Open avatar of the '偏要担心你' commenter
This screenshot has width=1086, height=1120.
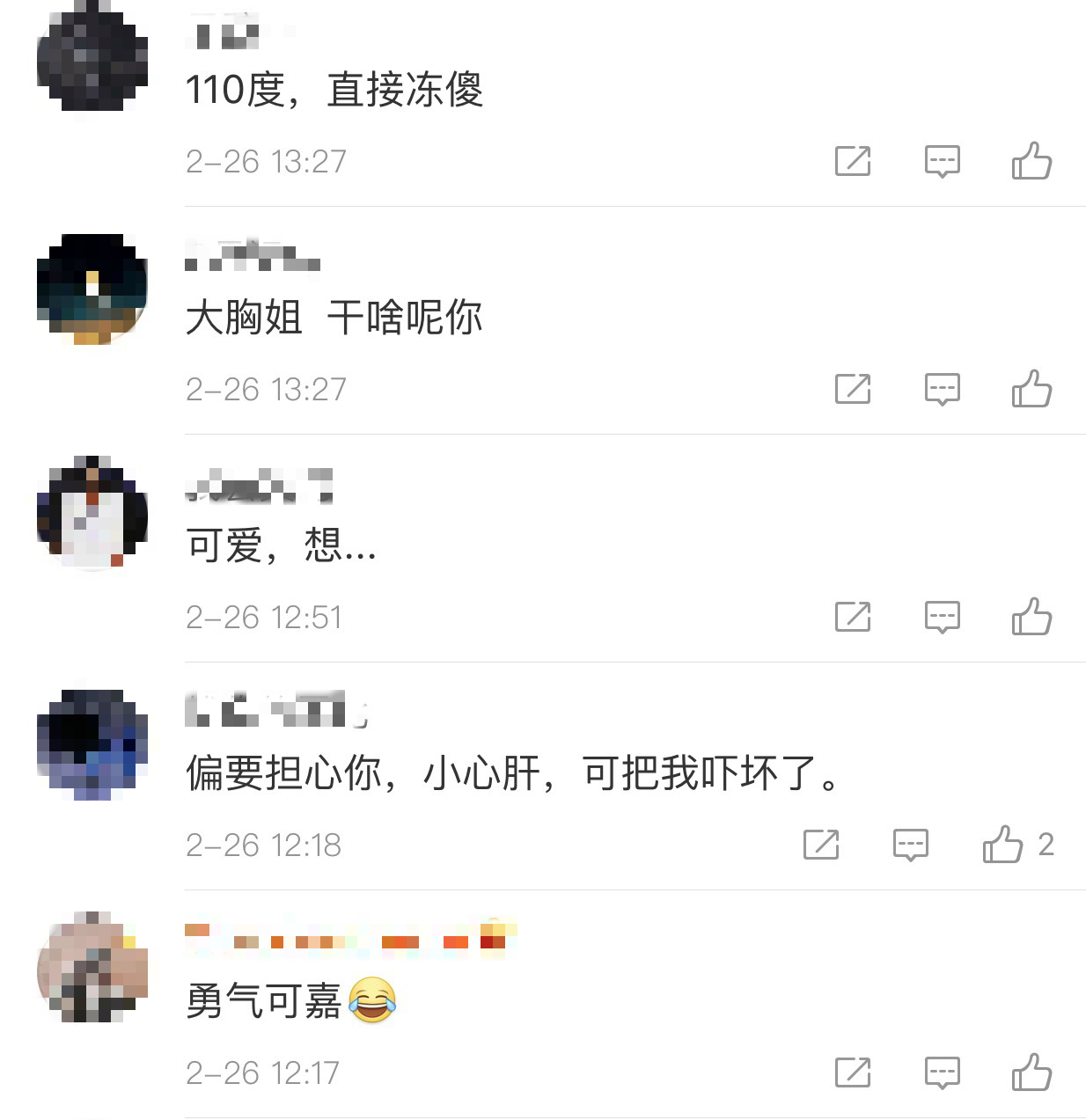coord(92,744)
